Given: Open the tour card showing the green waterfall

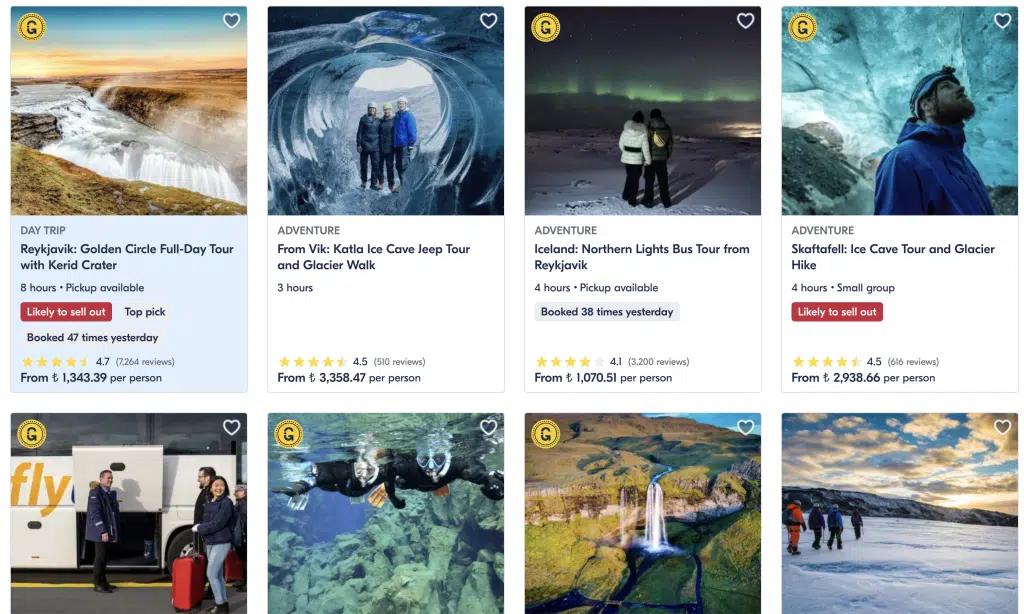Looking at the screenshot, I should 642,520.
